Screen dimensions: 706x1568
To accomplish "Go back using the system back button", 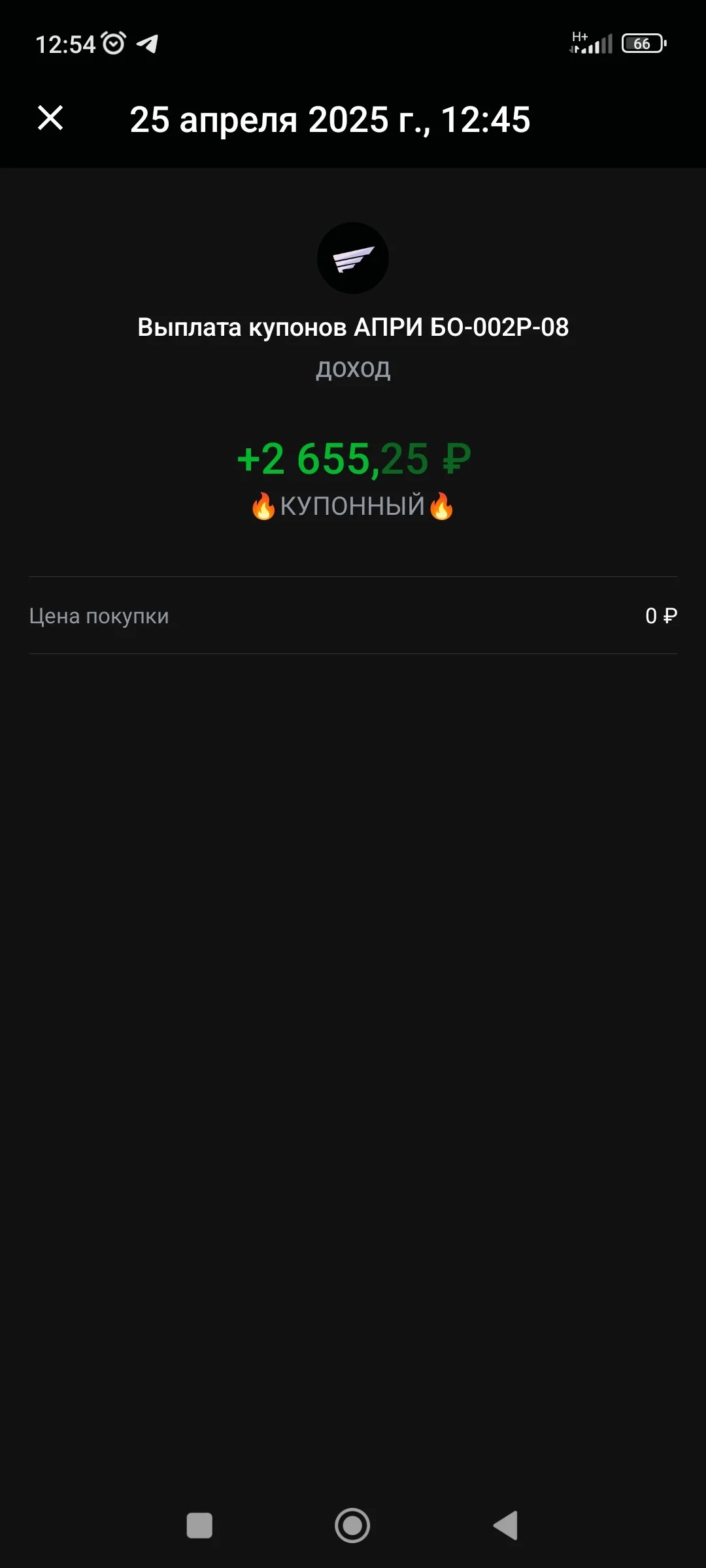I will (x=505, y=1526).
